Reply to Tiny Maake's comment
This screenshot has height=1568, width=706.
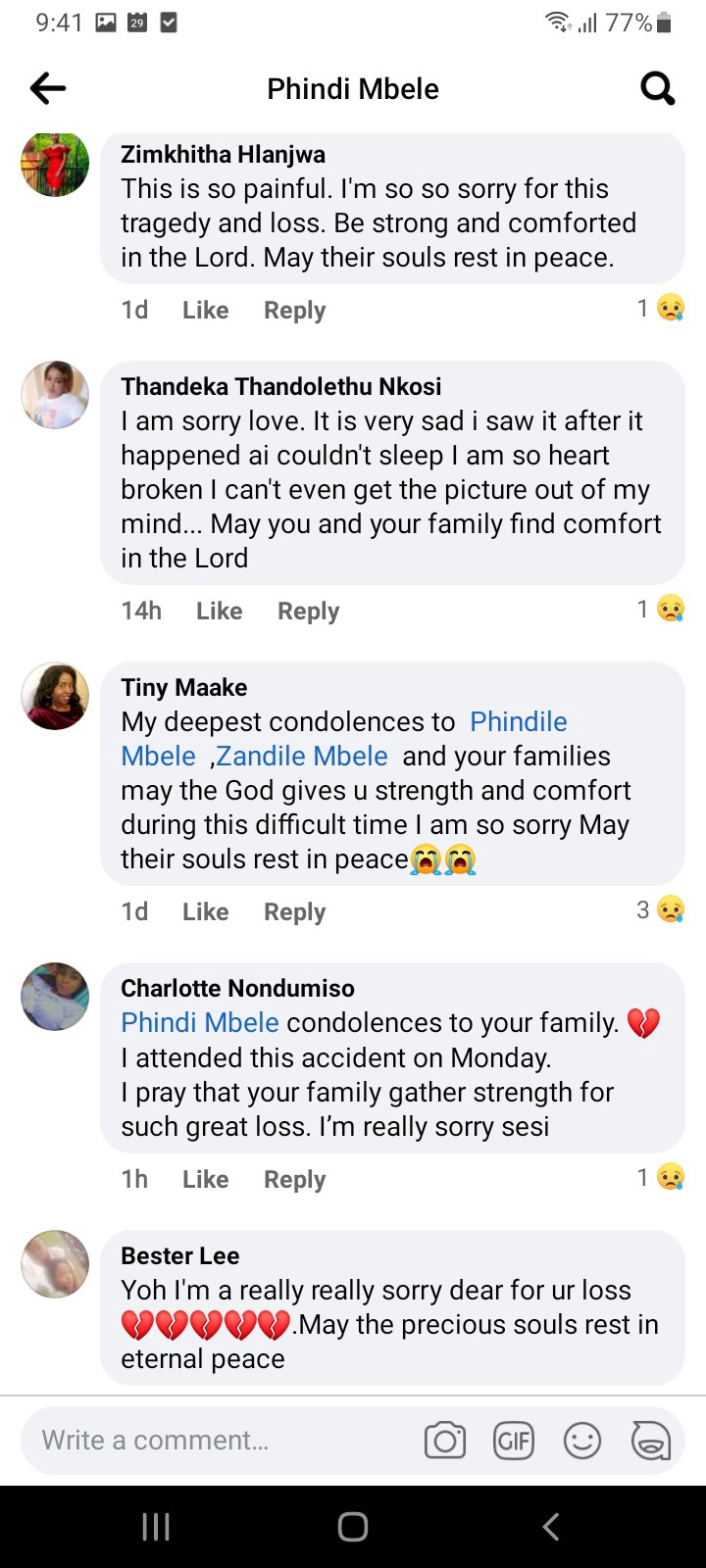click(x=294, y=911)
